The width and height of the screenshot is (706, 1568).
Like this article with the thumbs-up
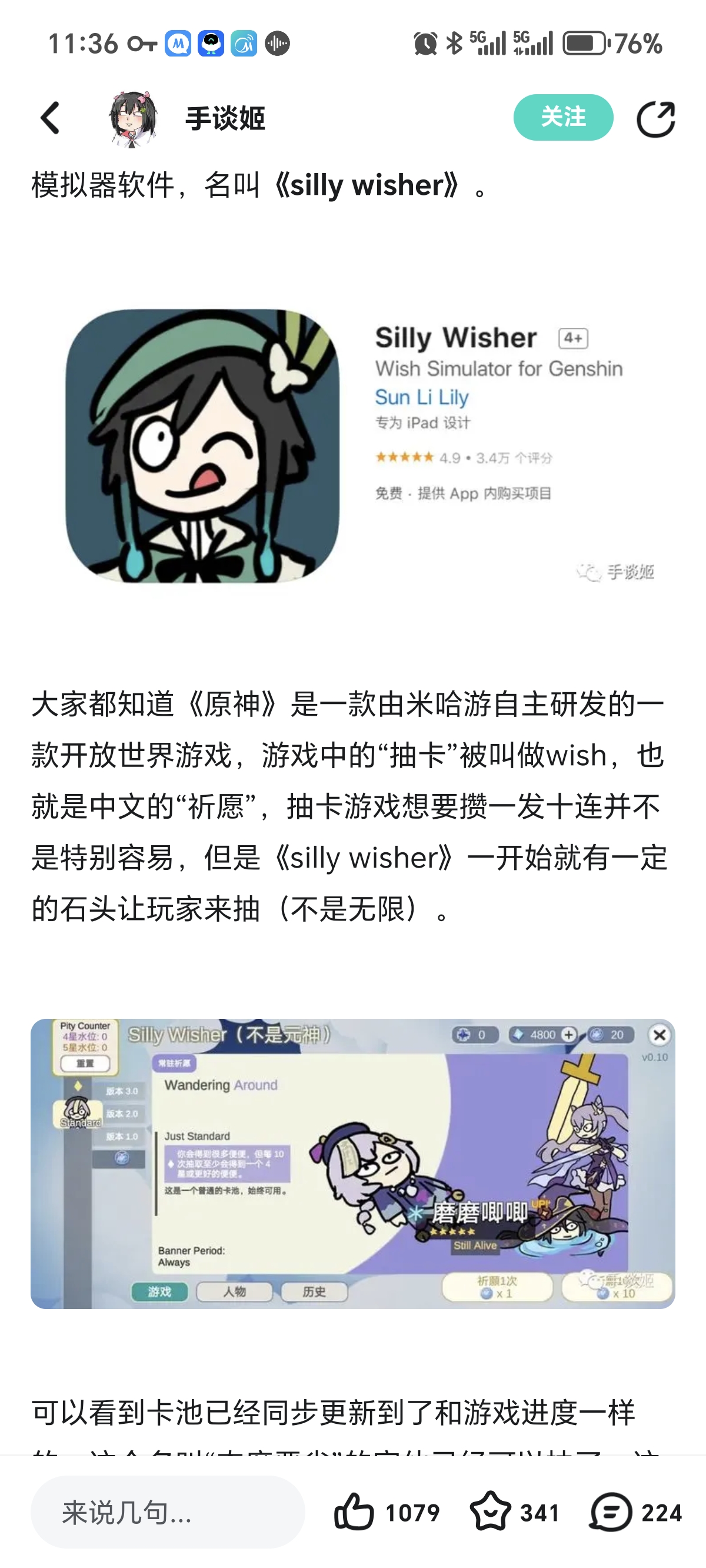click(x=354, y=1512)
